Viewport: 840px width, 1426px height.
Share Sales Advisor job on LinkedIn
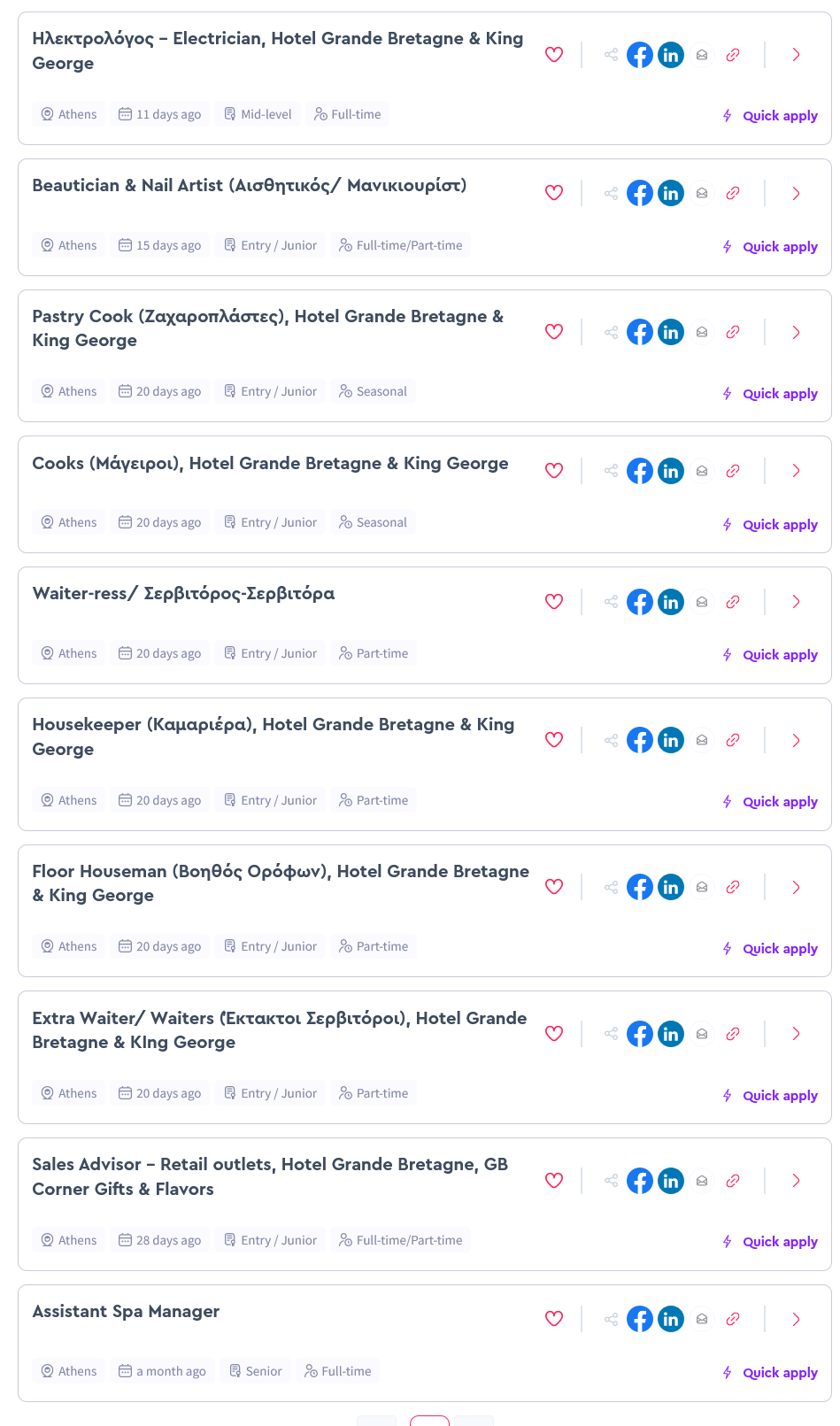(x=671, y=1181)
